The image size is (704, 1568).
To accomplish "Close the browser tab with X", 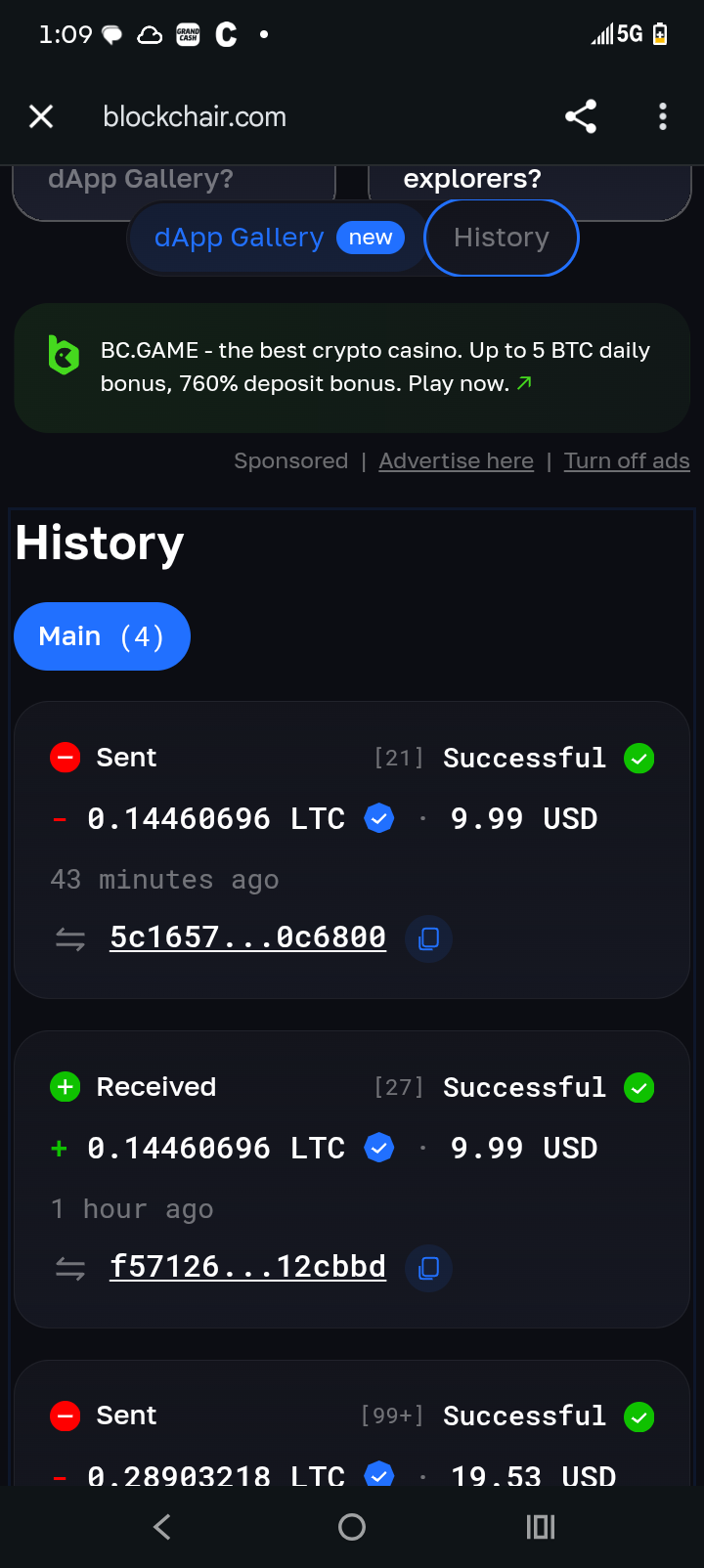I will [41, 117].
